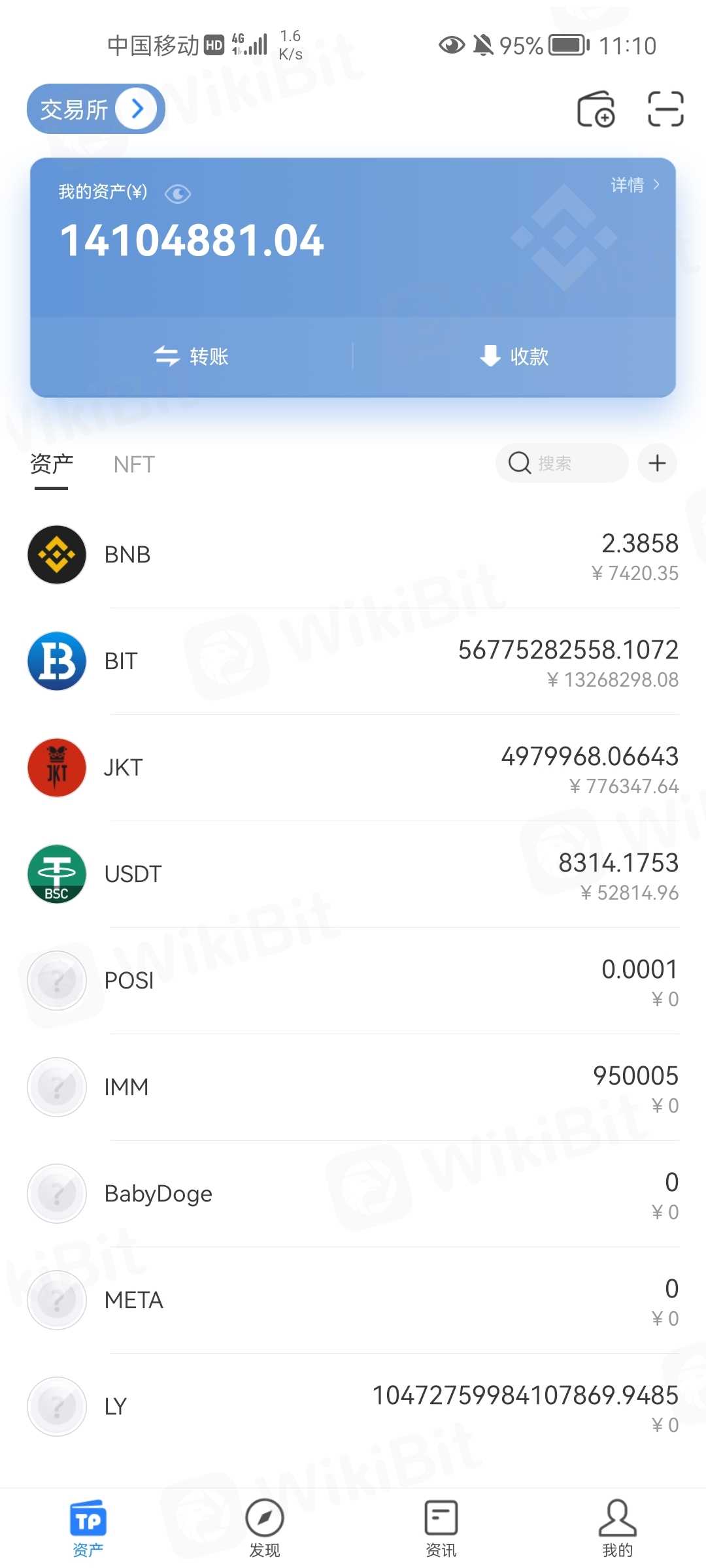The height and width of the screenshot is (1568, 706).
Task: Add a token with the plus button
Action: tap(657, 463)
